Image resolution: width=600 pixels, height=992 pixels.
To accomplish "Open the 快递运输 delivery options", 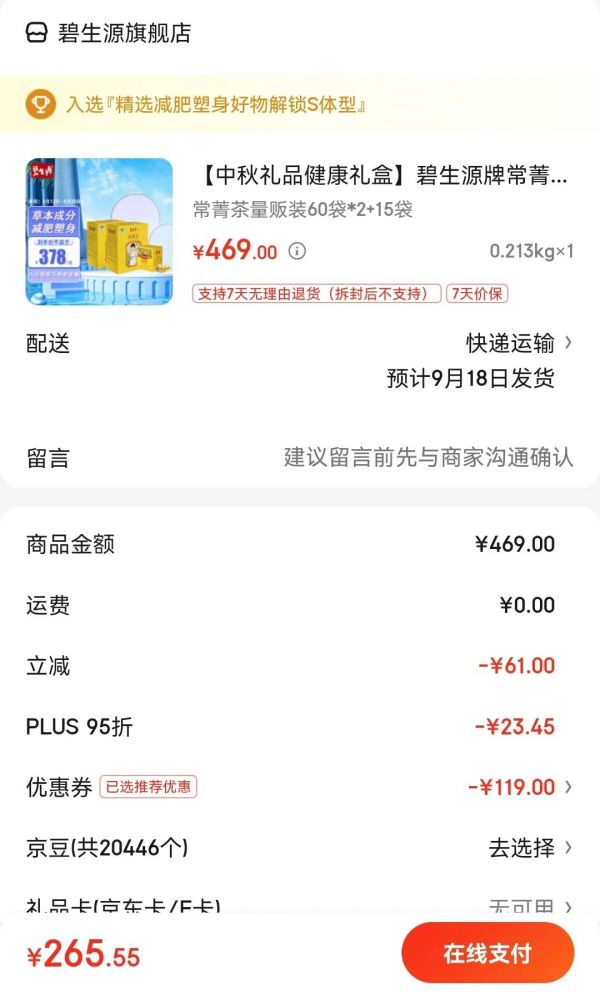I will point(518,343).
